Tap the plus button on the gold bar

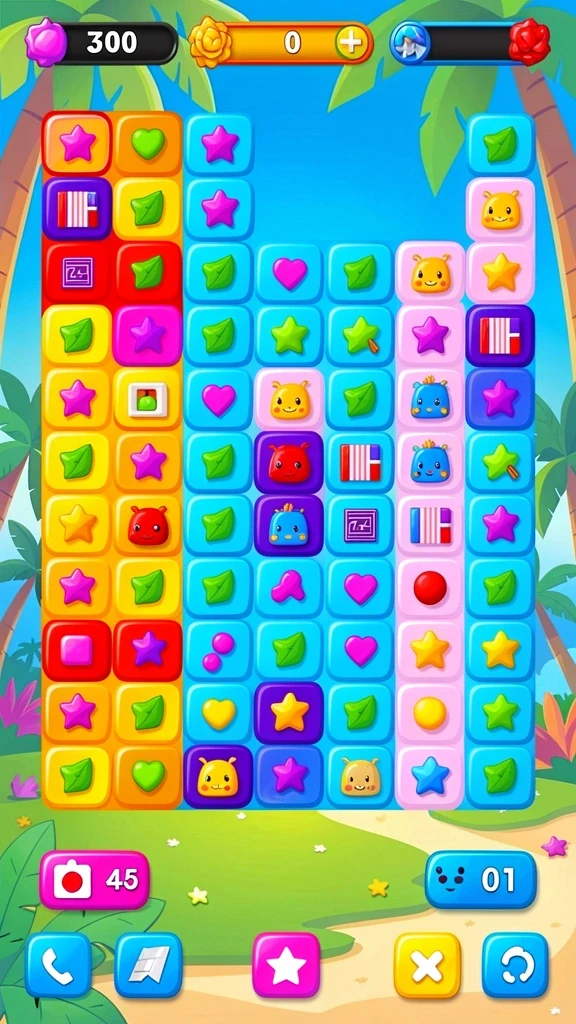pyautogui.click(x=351, y=42)
